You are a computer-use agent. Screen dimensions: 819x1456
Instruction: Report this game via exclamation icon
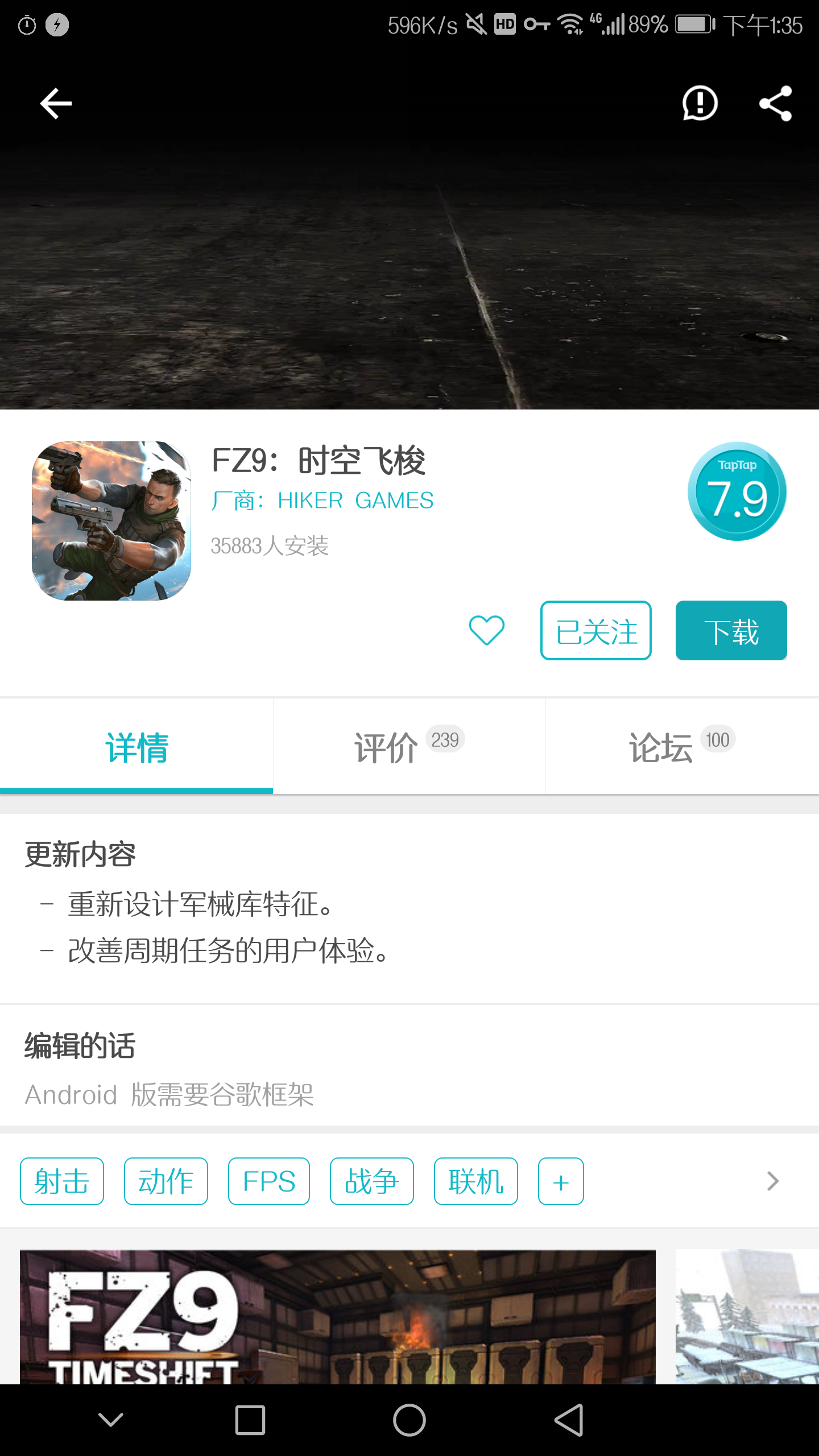pos(700,104)
